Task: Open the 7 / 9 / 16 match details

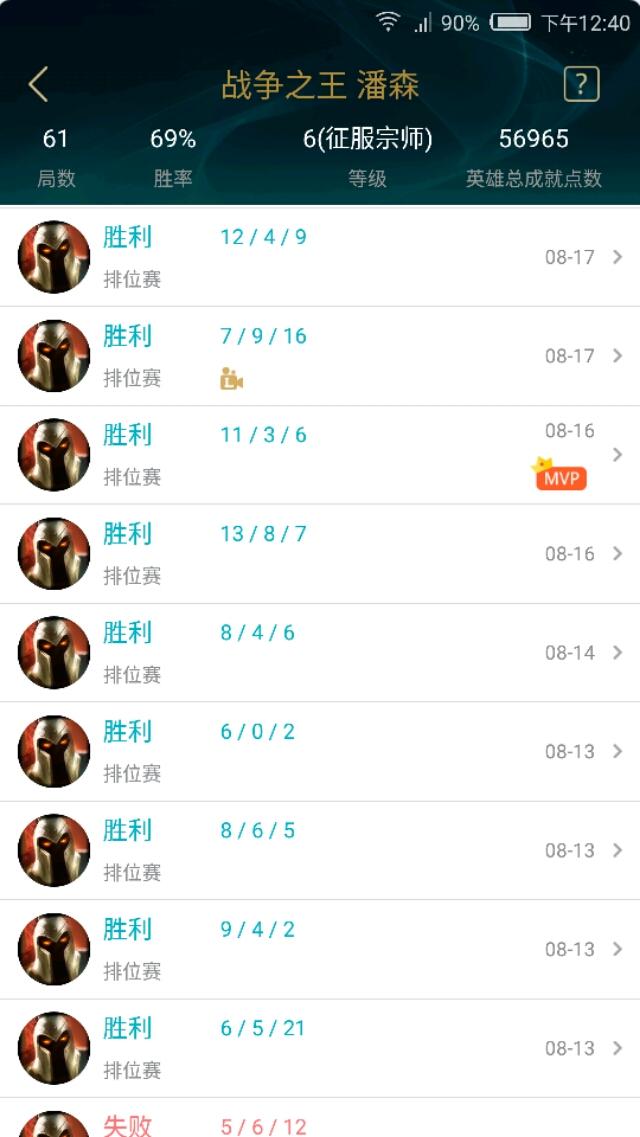Action: point(320,356)
